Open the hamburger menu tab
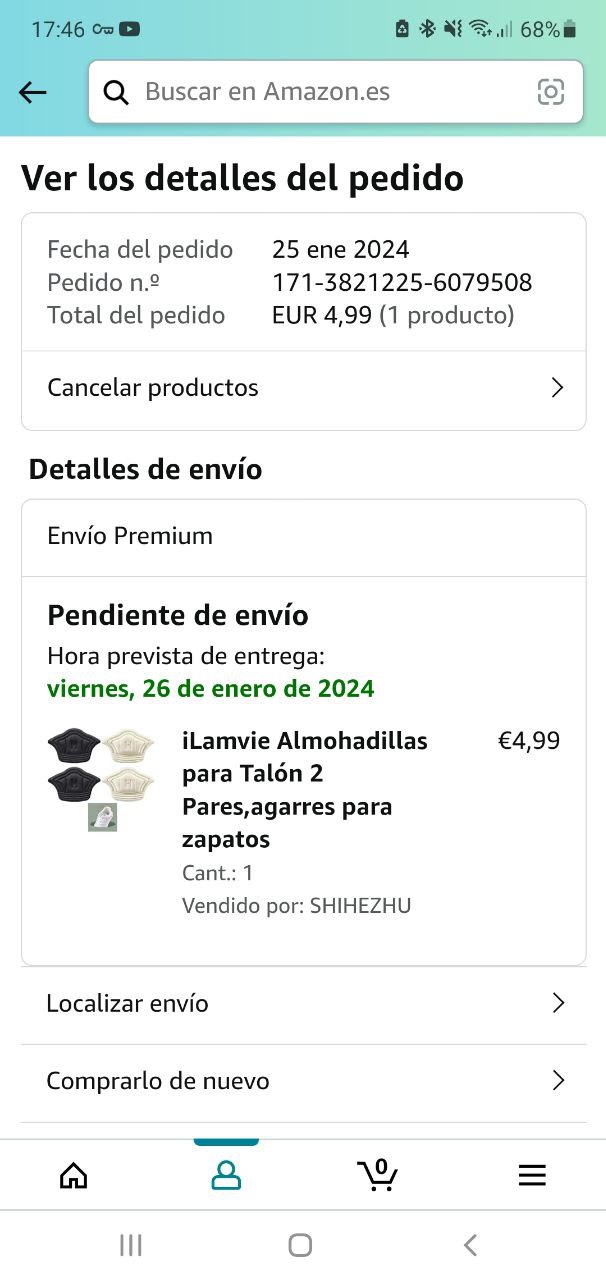This screenshot has width=606, height=1280. click(532, 1175)
